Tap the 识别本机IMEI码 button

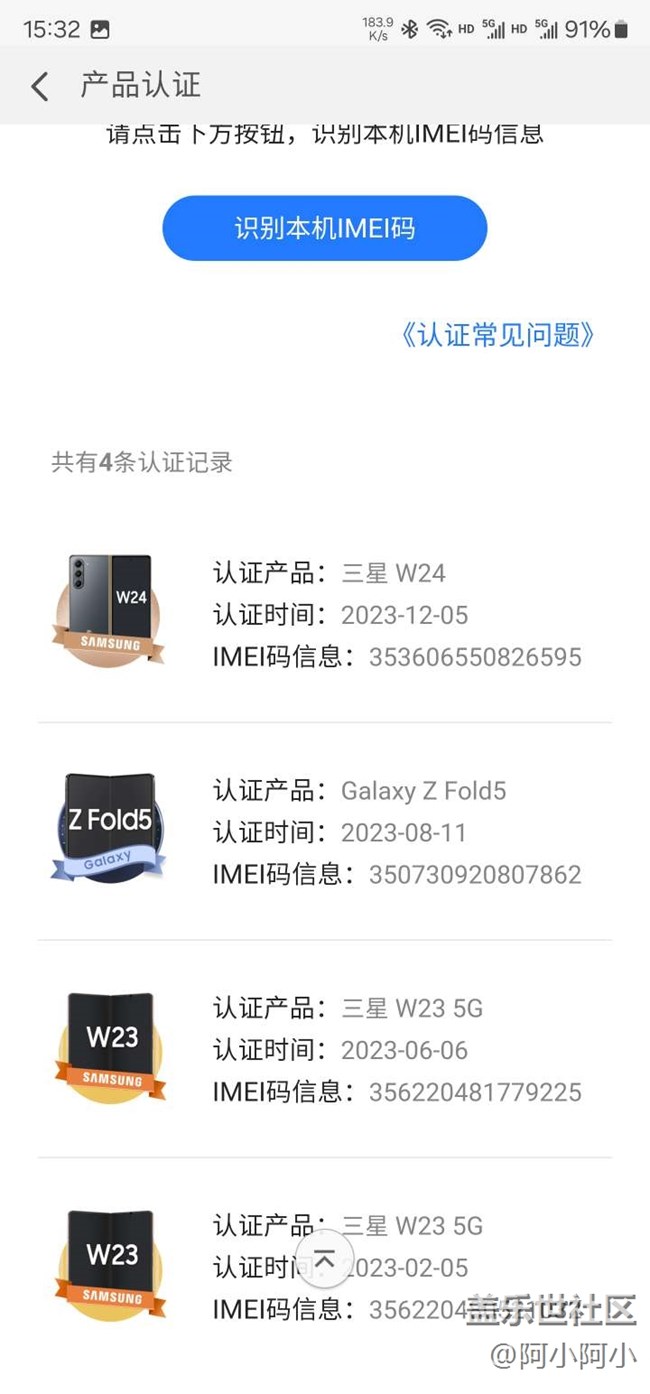point(325,228)
